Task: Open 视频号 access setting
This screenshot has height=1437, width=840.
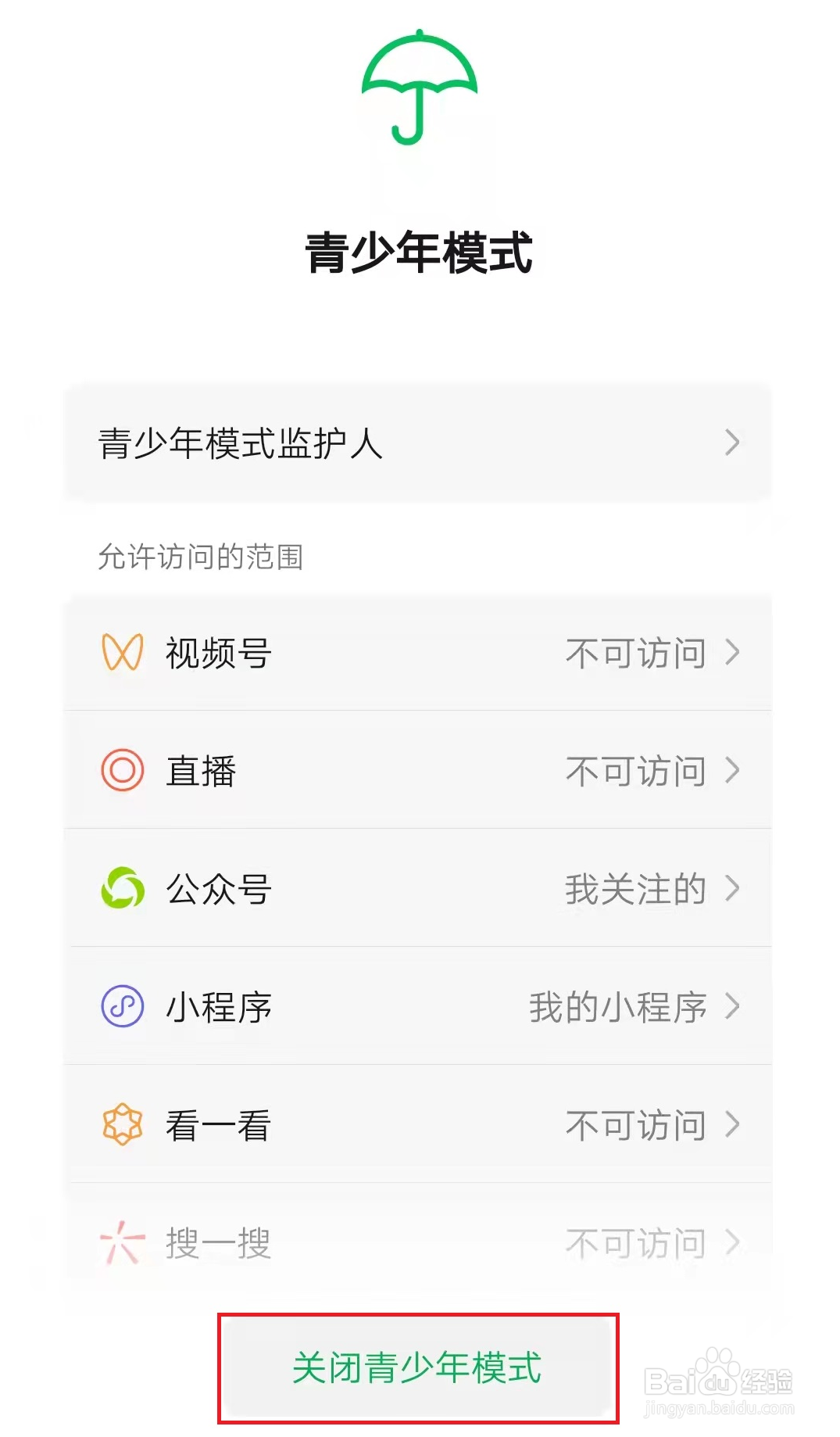Action: pyautogui.click(x=417, y=653)
